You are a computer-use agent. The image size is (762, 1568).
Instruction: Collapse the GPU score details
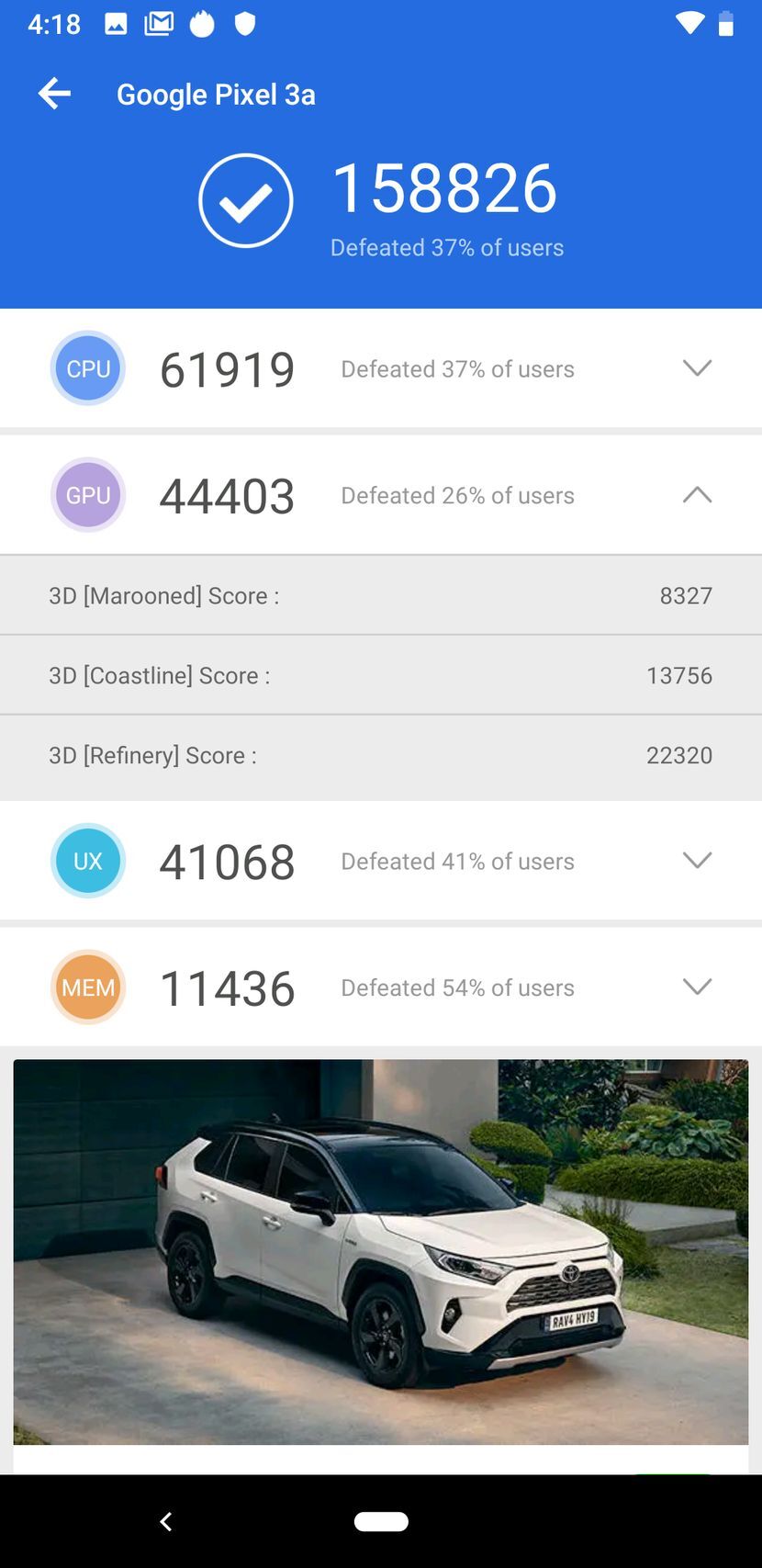coord(697,495)
